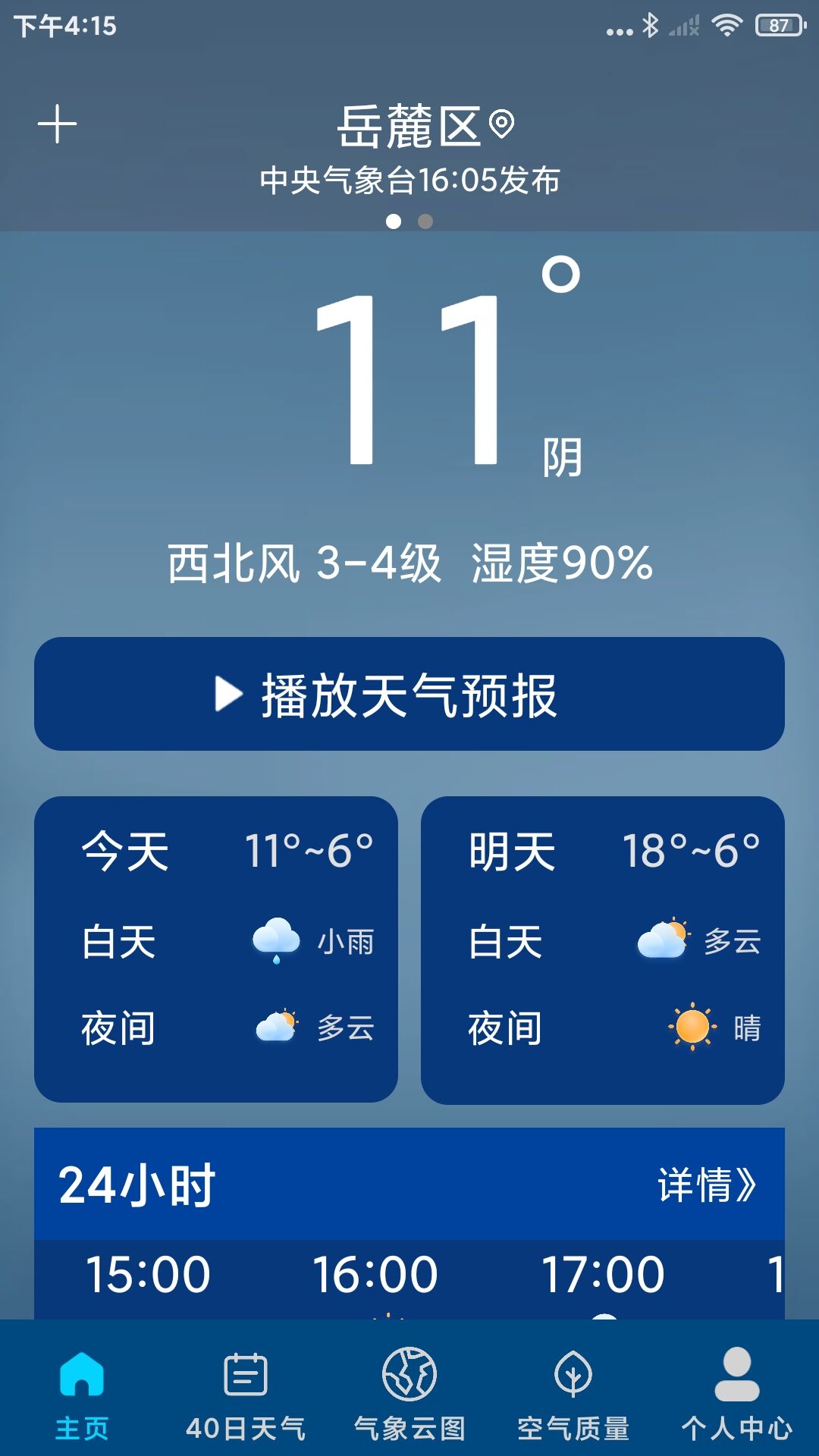Open the 气象云图 cloud map icon

[x=409, y=1385]
